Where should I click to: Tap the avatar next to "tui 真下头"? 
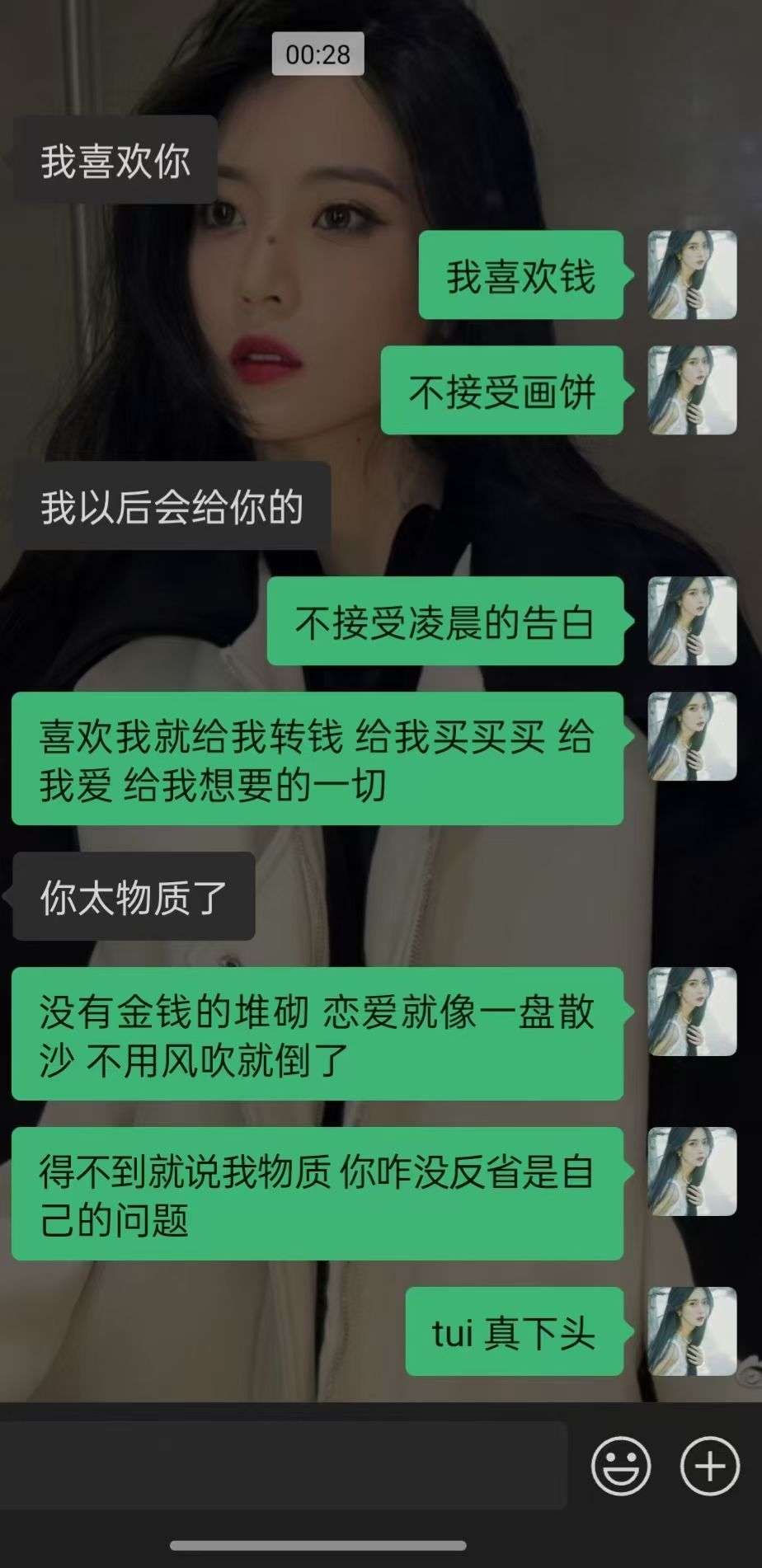[692, 1331]
